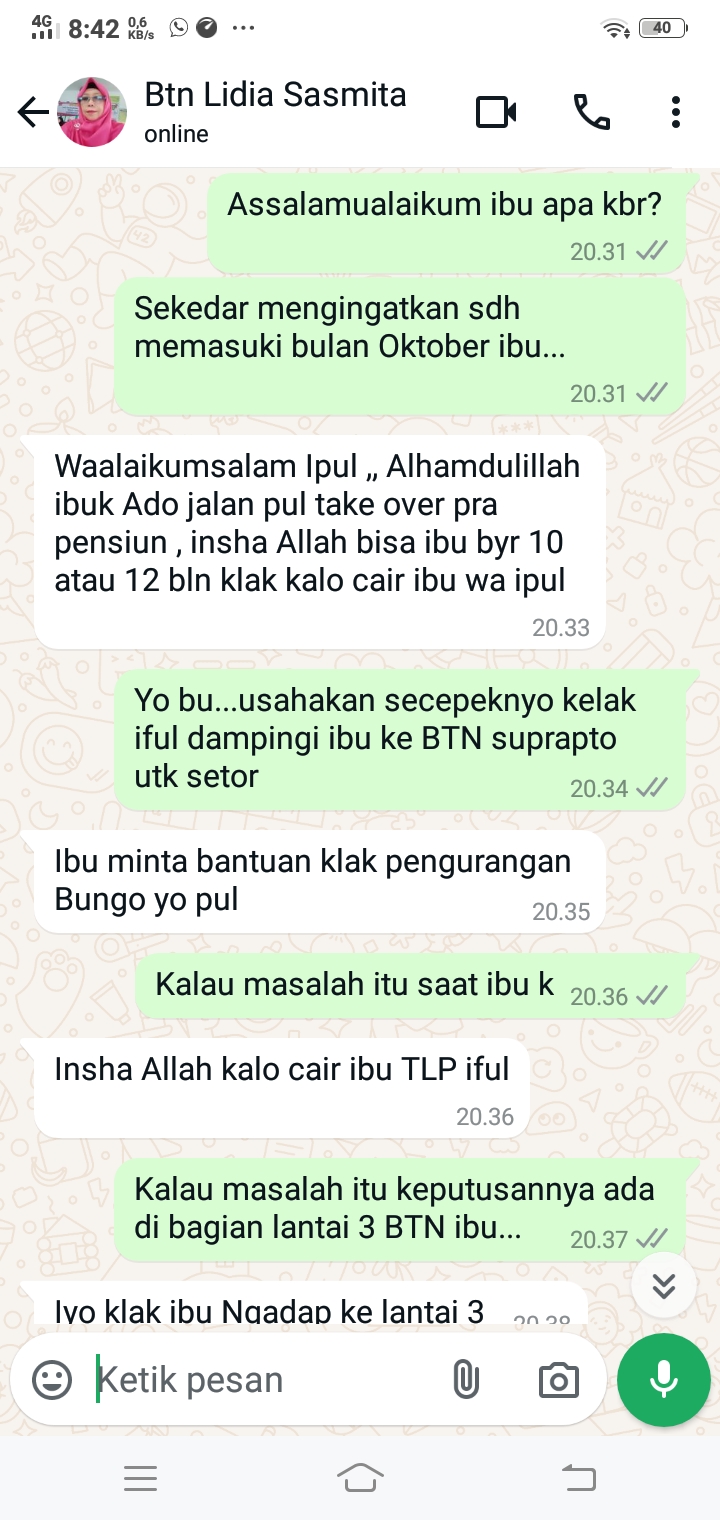Open contact info for Btn Lidia Sasmita
Screen dimensions: 720x1520
tap(275, 112)
